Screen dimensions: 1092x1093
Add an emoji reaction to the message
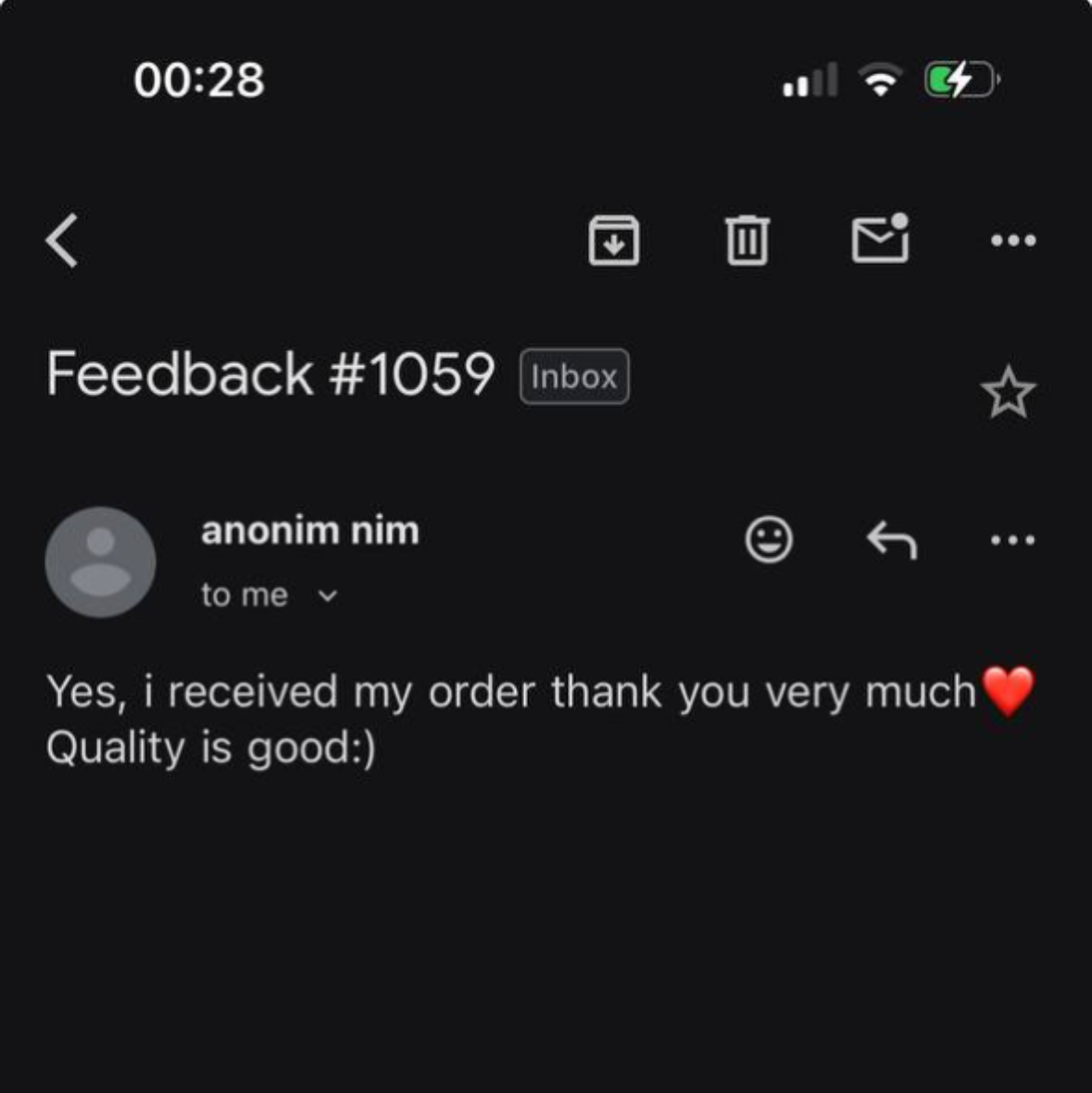pyautogui.click(x=769, y=539)
